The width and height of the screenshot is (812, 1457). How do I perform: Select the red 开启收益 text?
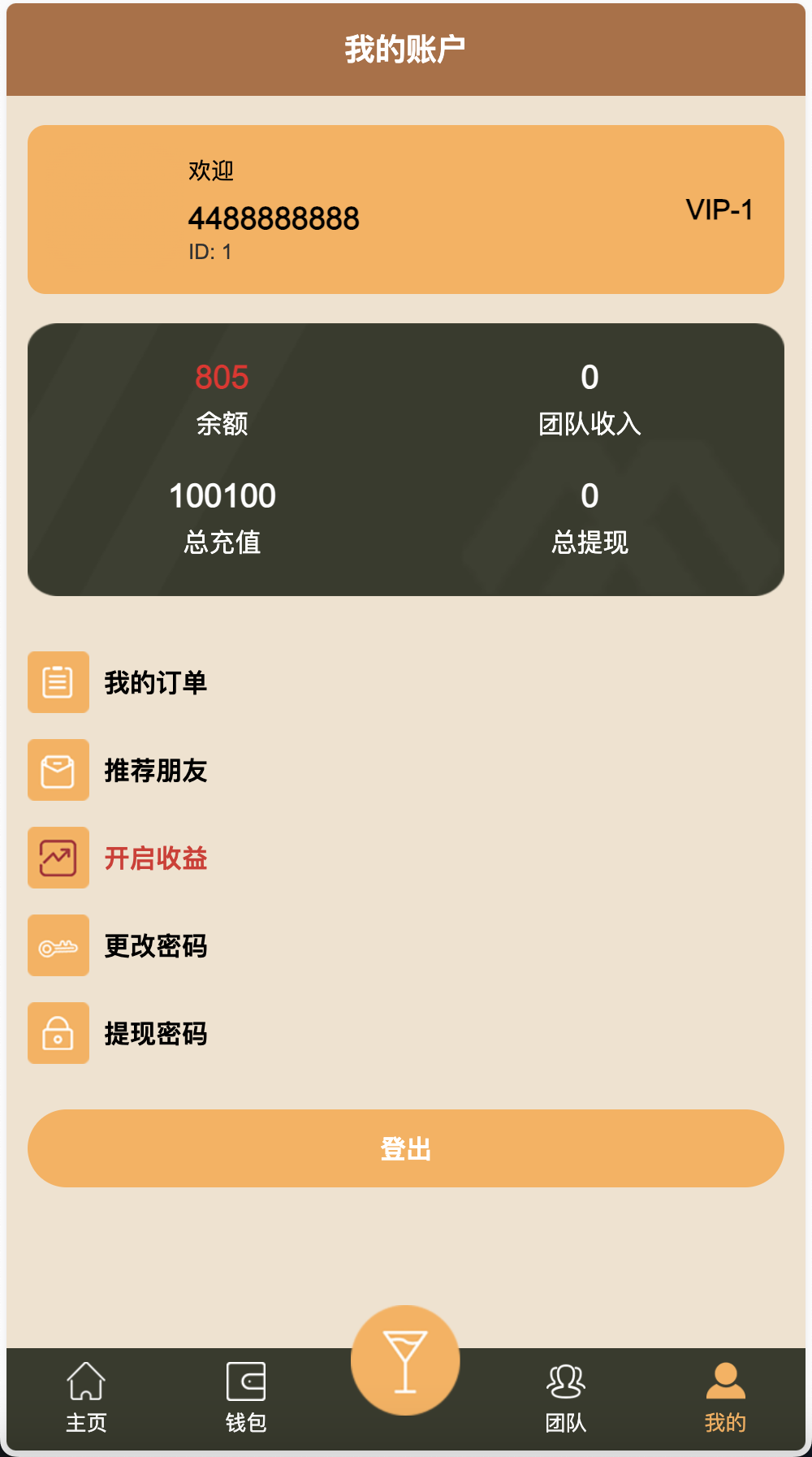click(x=155, y=858)
